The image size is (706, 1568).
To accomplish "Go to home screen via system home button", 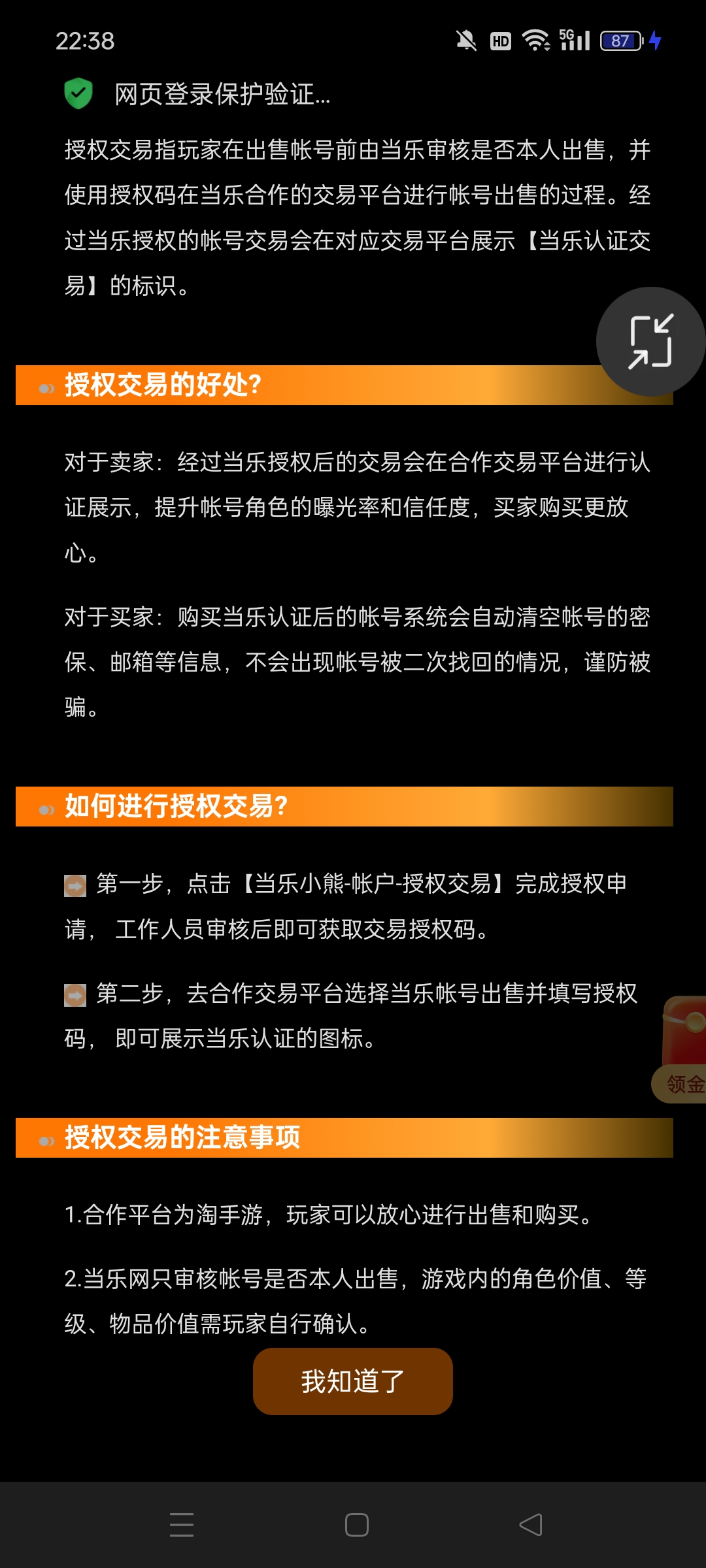I will 356,1525.
